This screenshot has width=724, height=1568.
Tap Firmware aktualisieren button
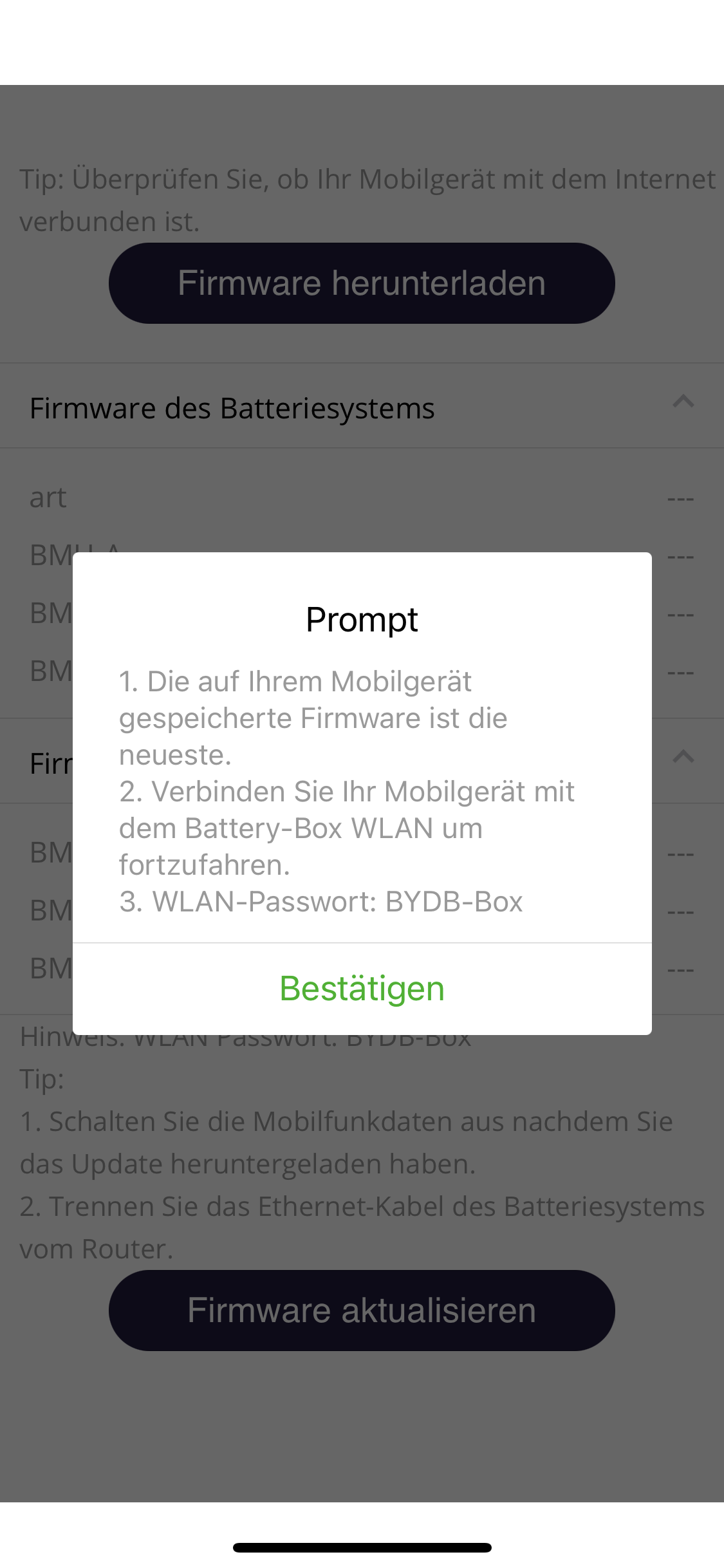pyautogui.click(x=362, y=1311)
